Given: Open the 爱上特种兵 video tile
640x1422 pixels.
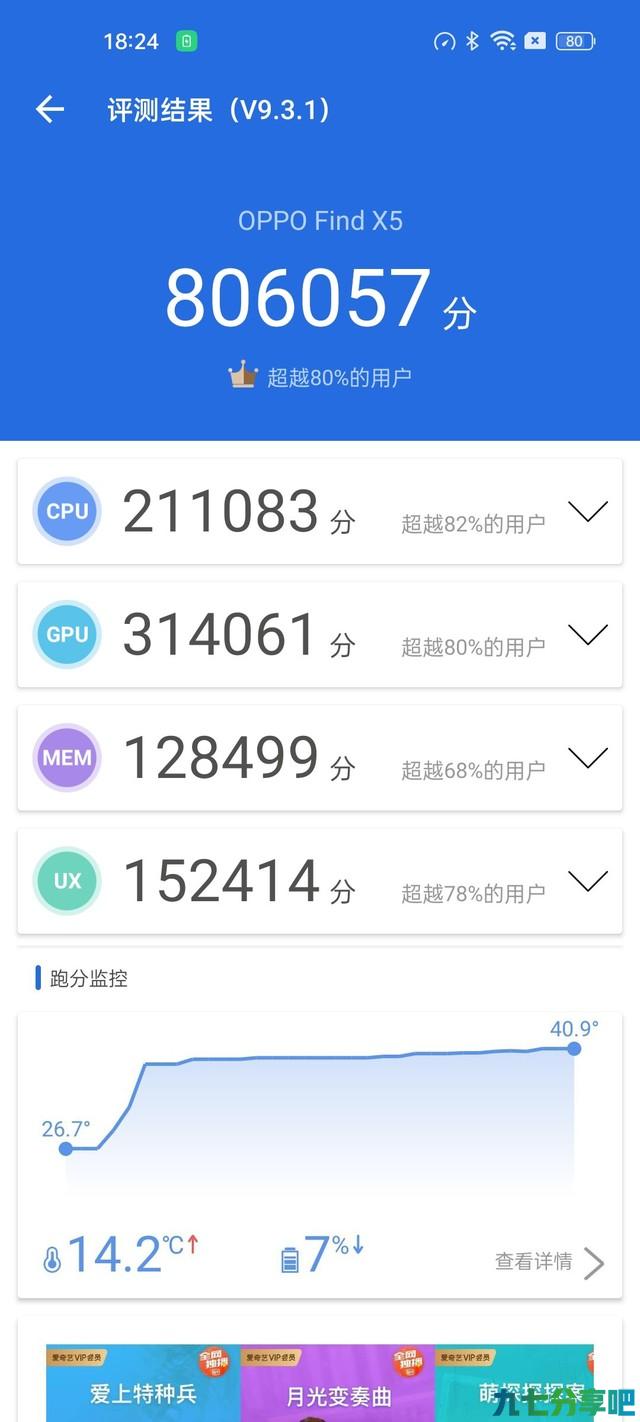Looking at the screenshot, I should coord(143,1383).
